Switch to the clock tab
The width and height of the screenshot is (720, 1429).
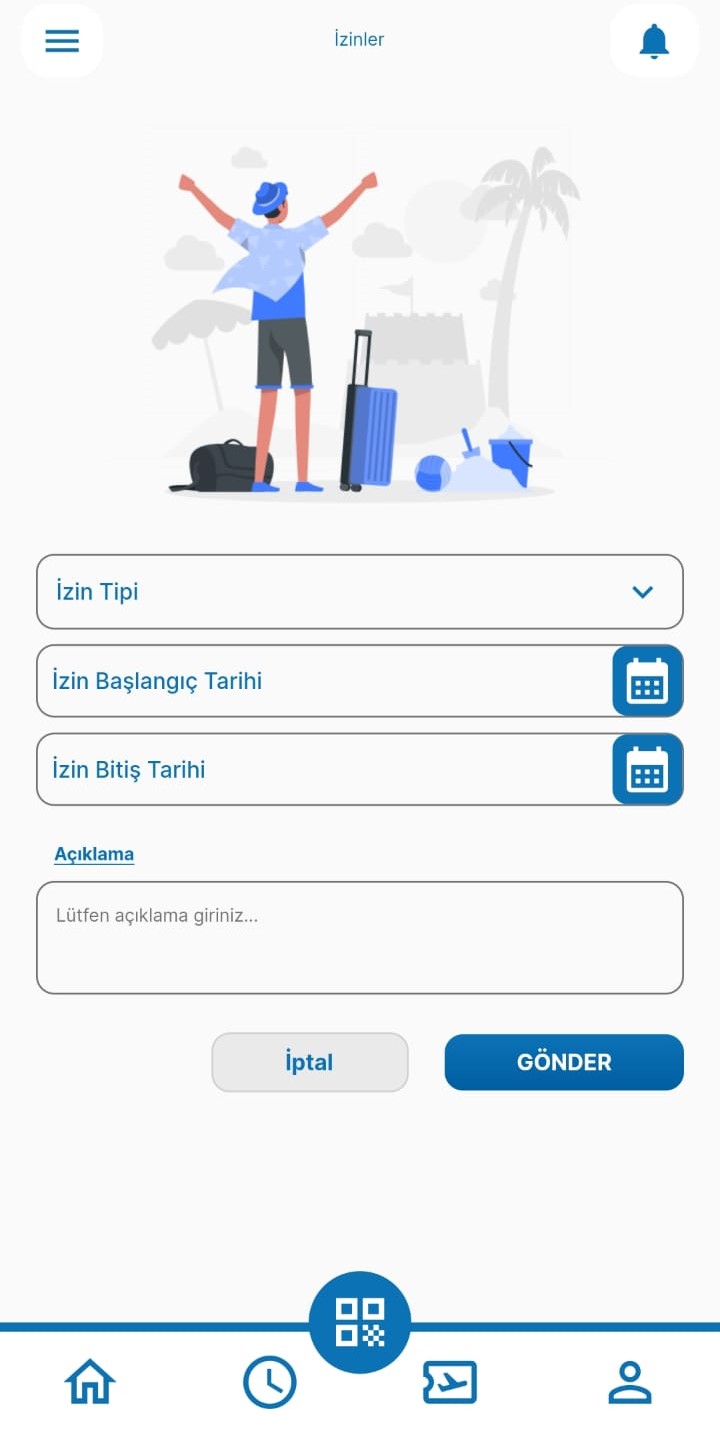270,1382
